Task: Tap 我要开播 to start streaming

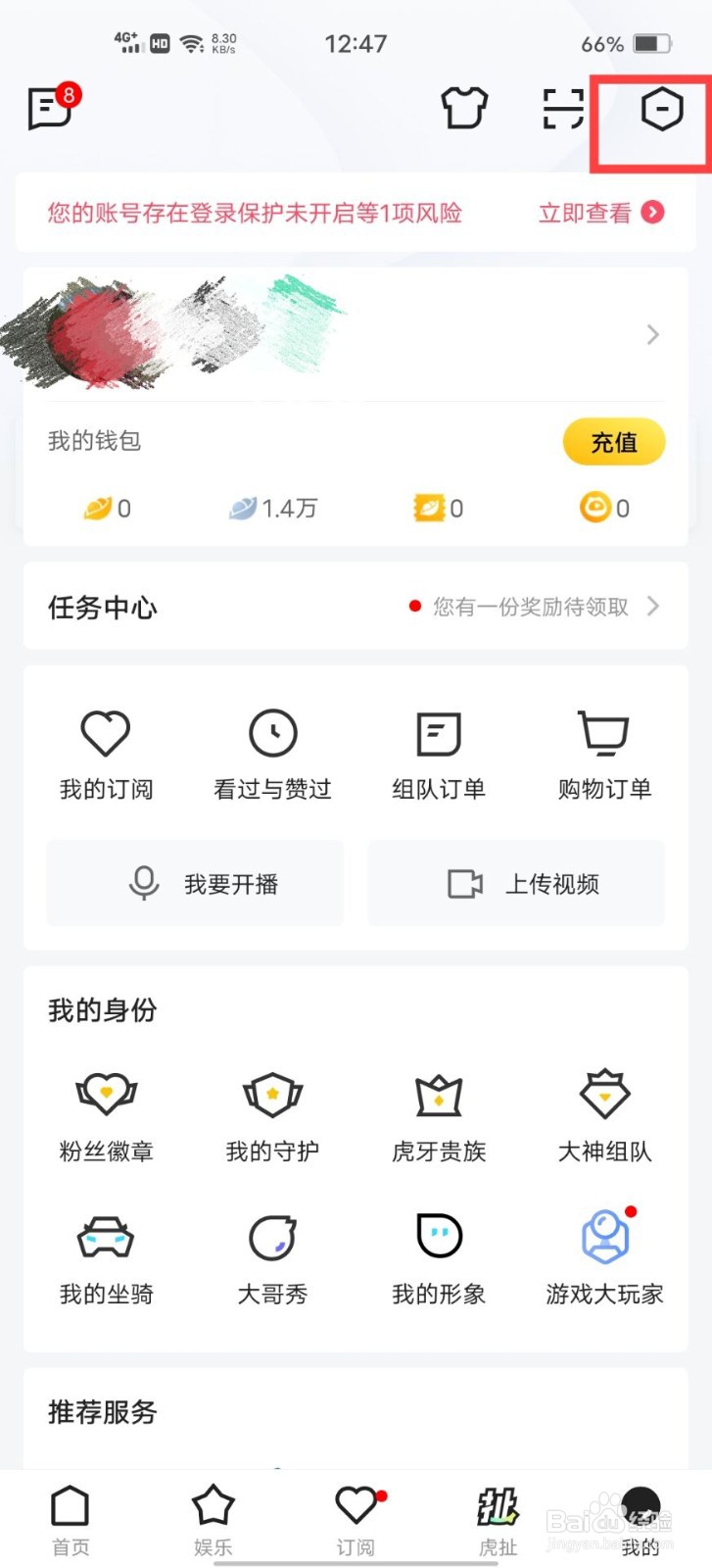Action: pos(195,884)
